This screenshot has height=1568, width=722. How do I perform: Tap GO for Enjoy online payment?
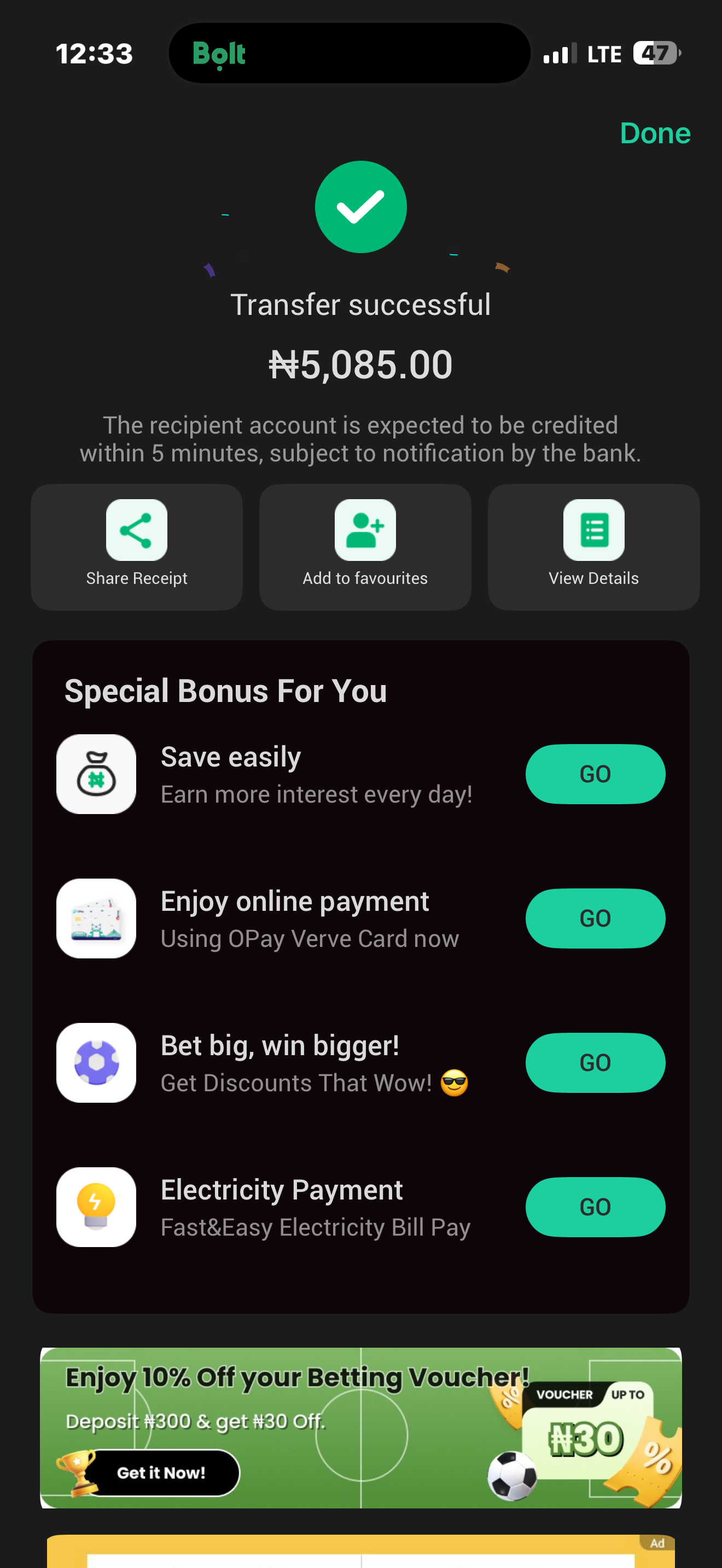[x=595, y=918]
